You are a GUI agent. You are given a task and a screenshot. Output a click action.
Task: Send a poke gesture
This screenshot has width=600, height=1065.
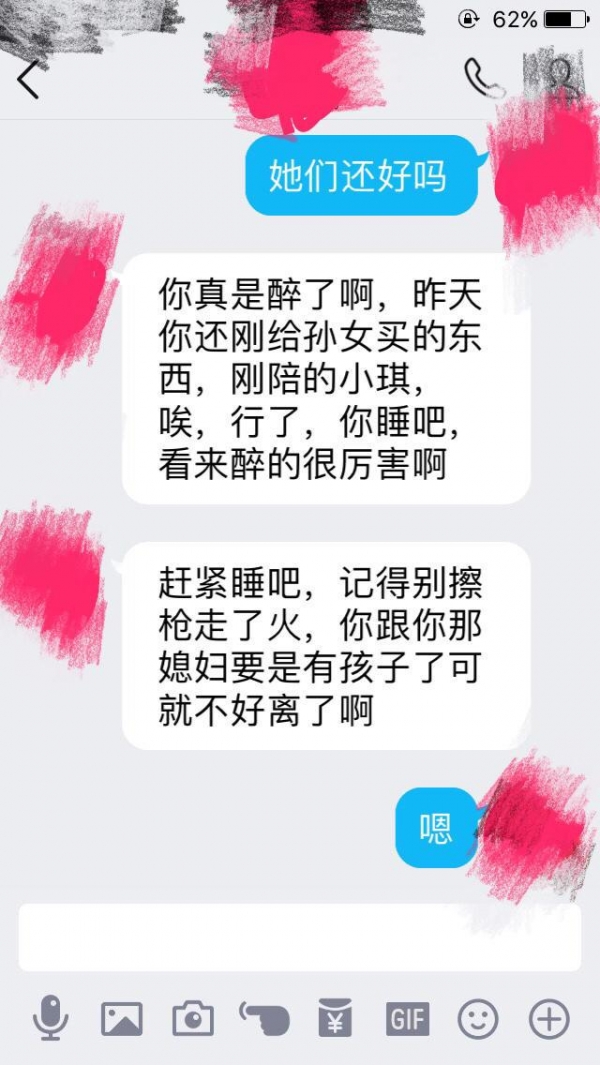click(x=265, y=1019)
